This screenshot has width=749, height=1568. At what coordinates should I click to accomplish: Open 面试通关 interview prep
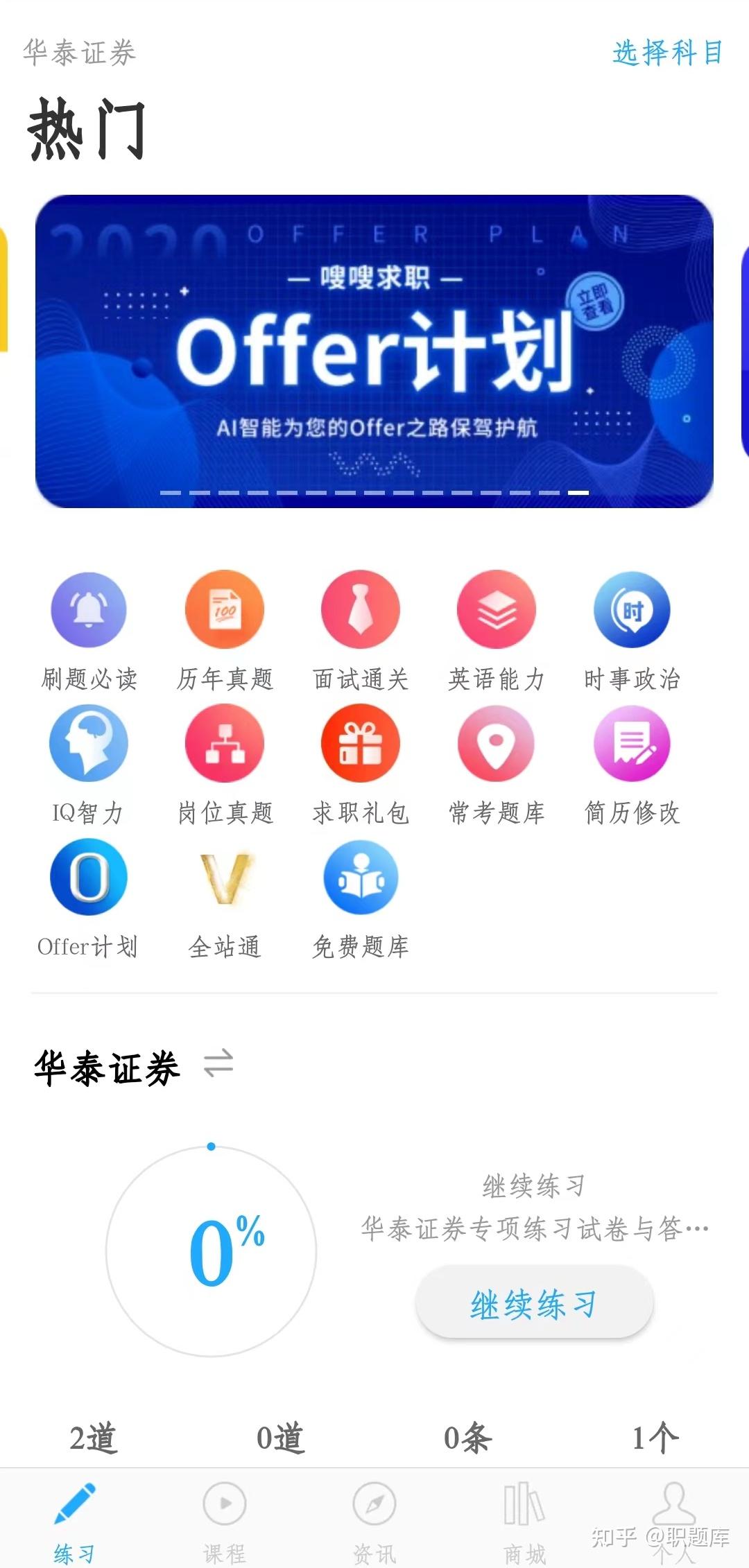pyautogui.click(x=360, y=610)
